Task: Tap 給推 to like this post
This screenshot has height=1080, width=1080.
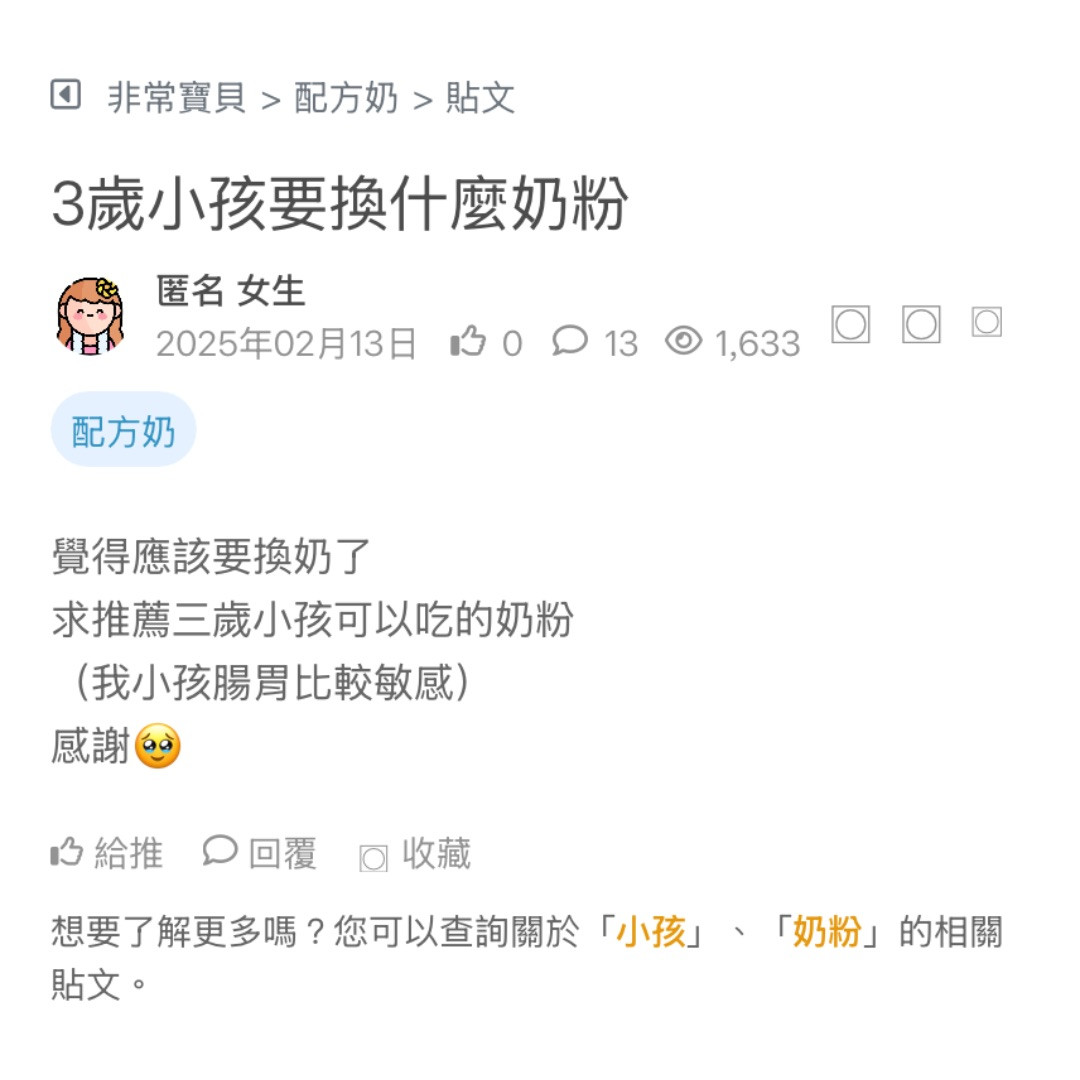Action: tap(107, 853)
